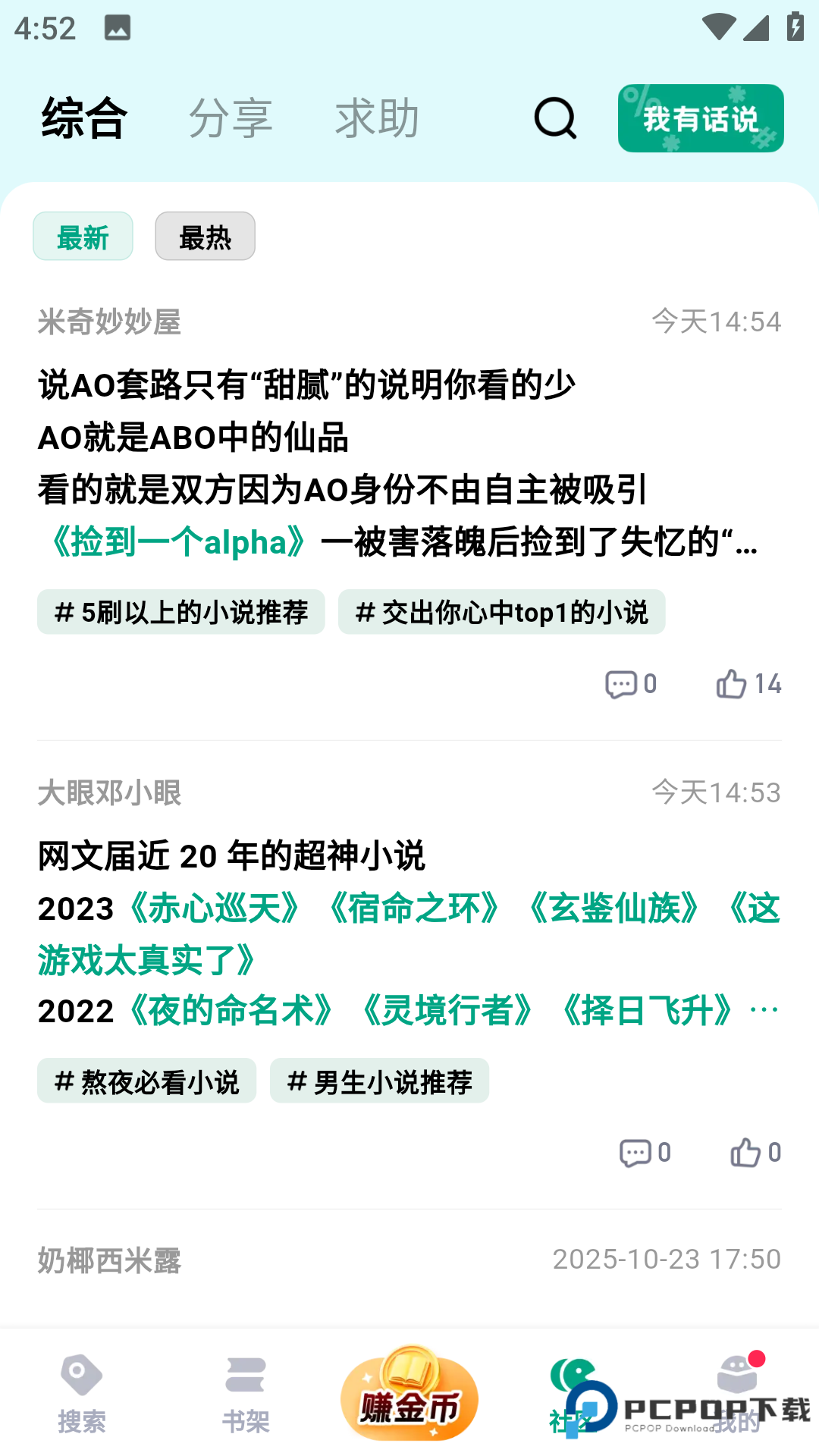Open the hashtag 熬夜必看小说
The width and height of the screenshot is (819, 1456).
pyautogui.click(x=146, y=1081)
